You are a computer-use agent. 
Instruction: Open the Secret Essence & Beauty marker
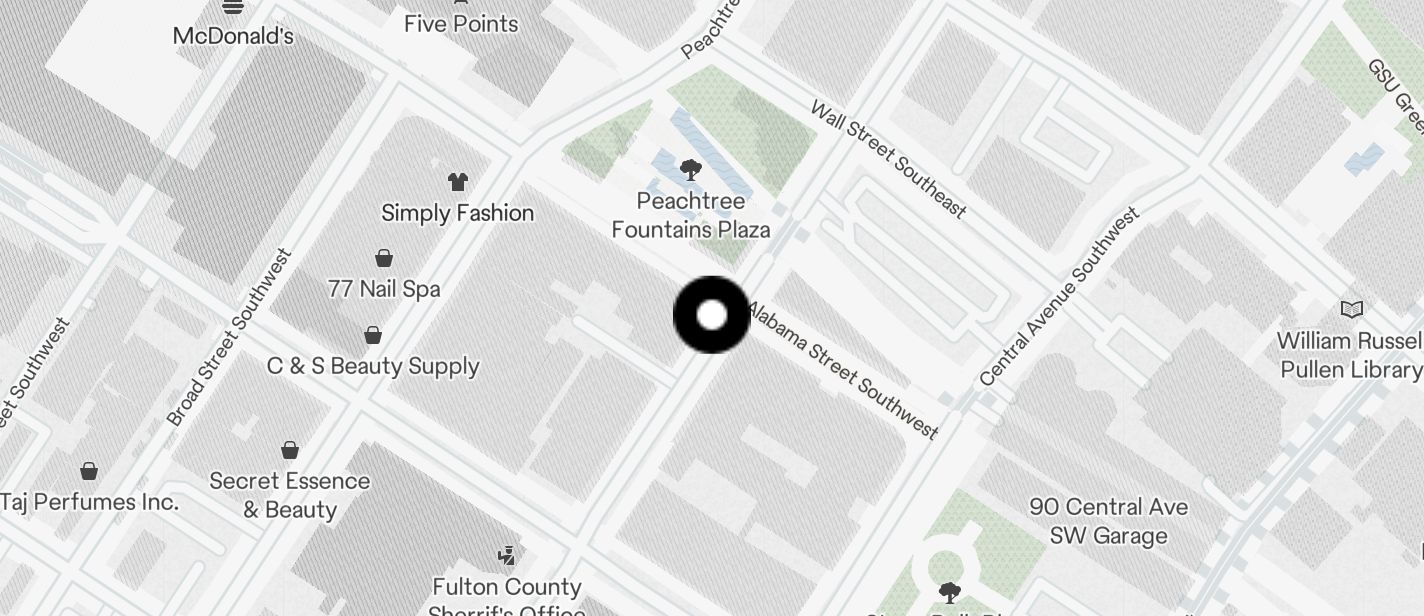point(290,451)
